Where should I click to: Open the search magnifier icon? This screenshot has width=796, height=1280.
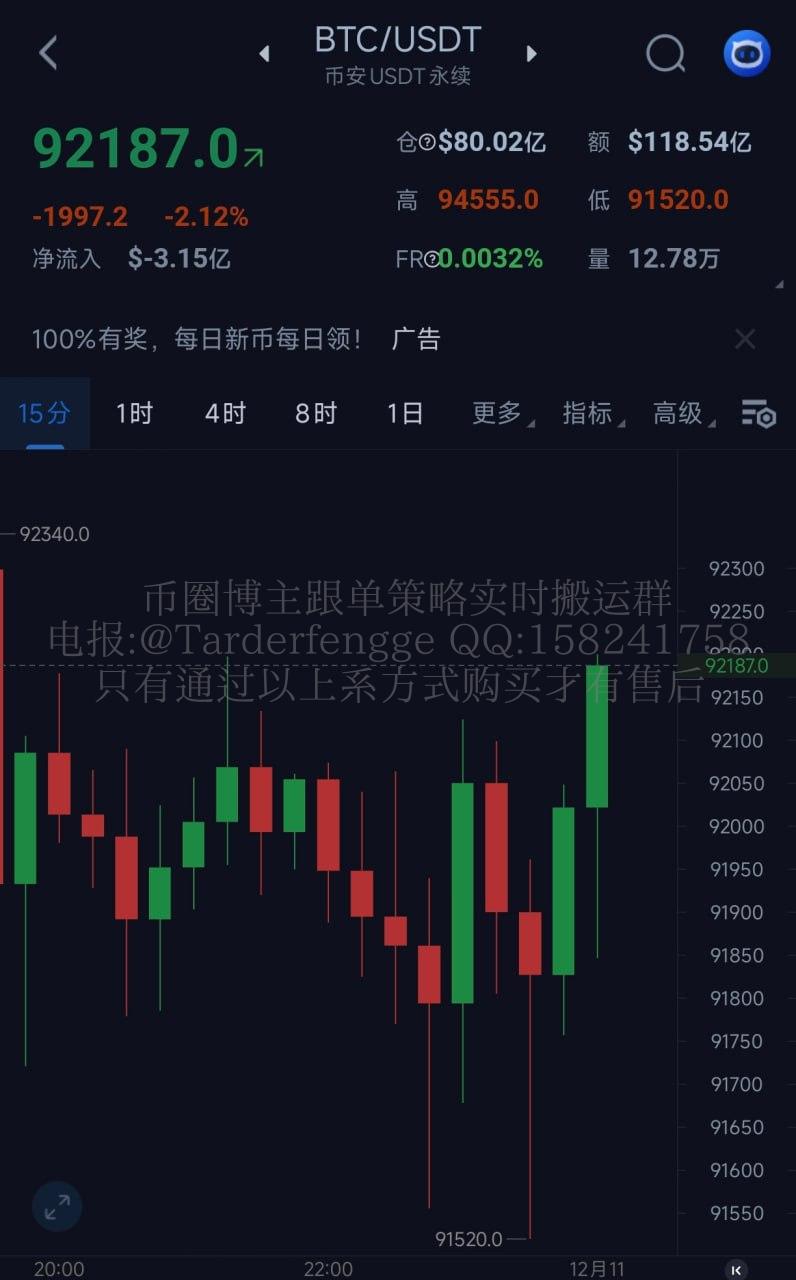click(665, 54)
